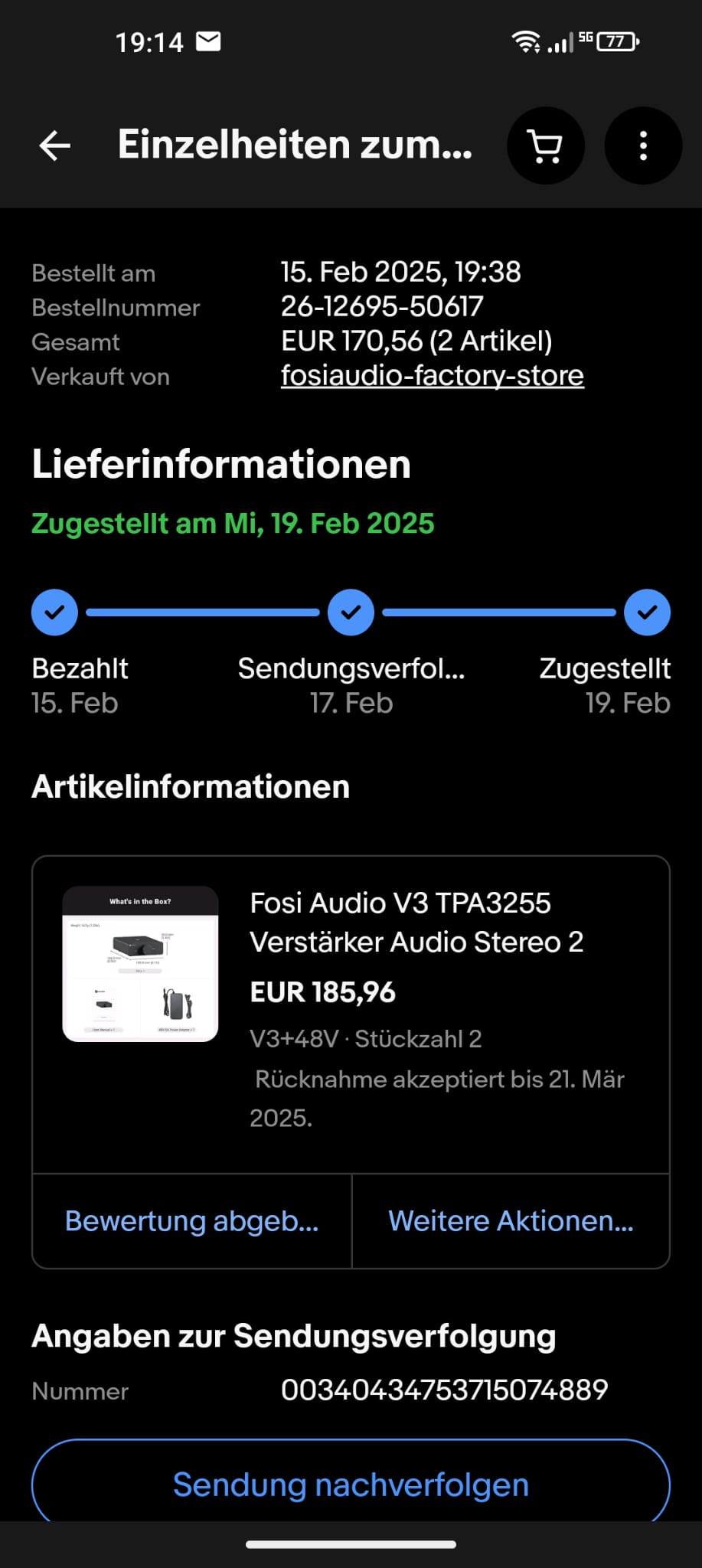Open the fosiaudio-factory-store seller page

pos(433,376)
